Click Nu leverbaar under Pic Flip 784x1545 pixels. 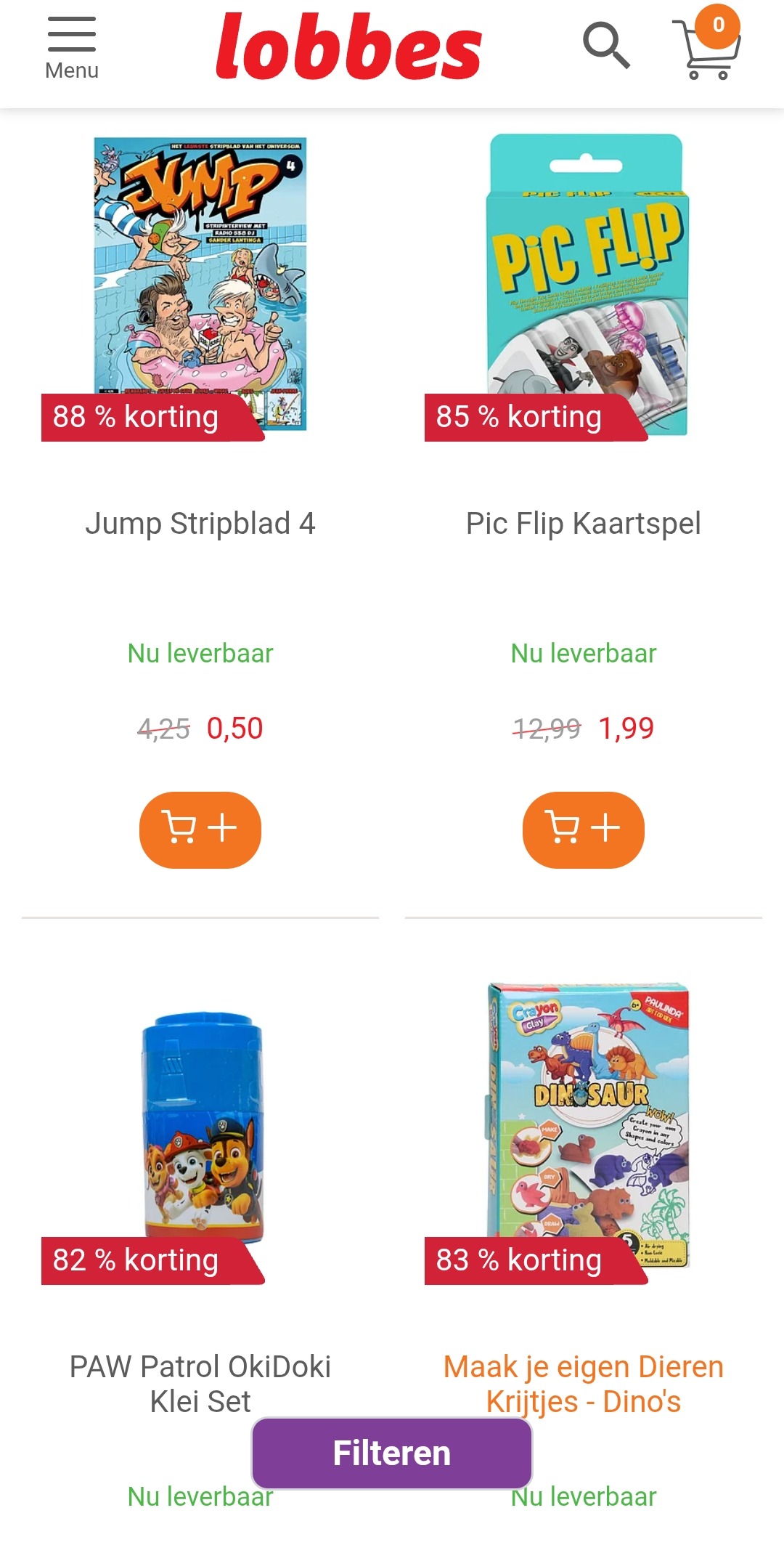(582, 654)
